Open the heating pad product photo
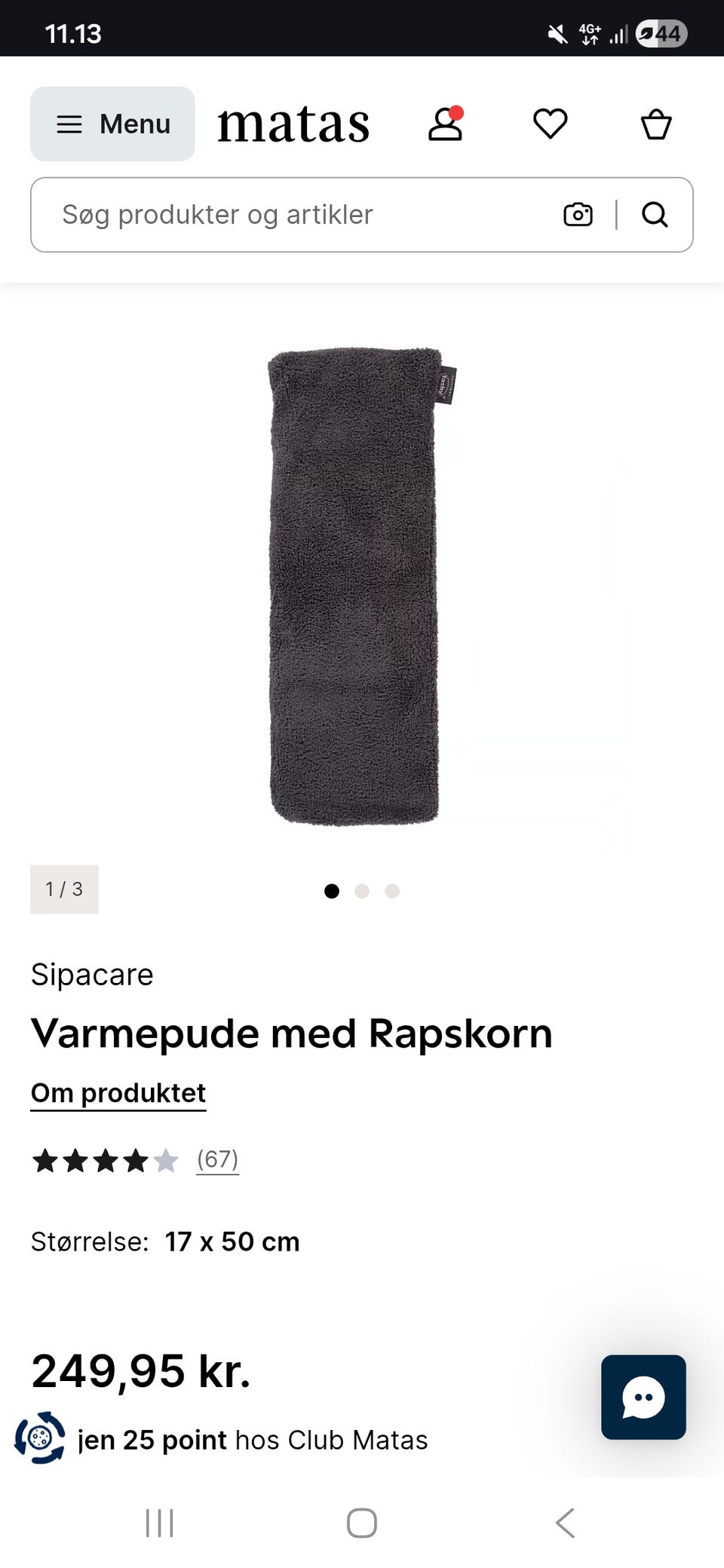The image size is (724, 1568). (360, 586)
